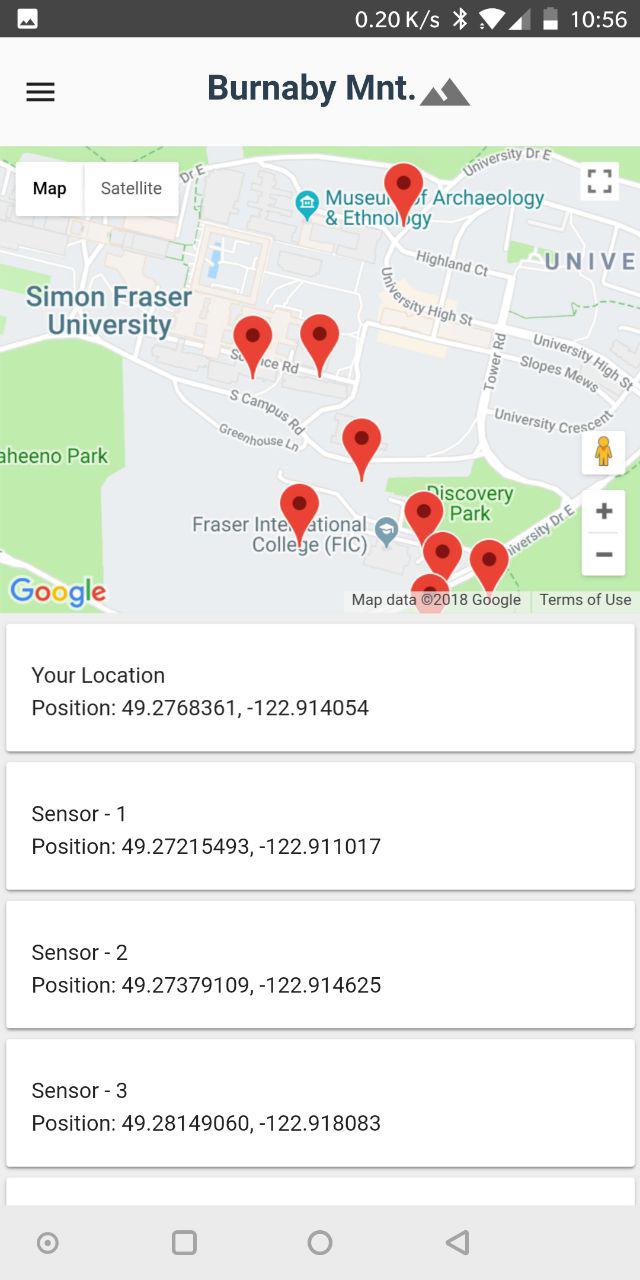This screenshot has height=1280, width=640.
Task: Open the Terms of Use link
Action: click(x=585, y=600)
